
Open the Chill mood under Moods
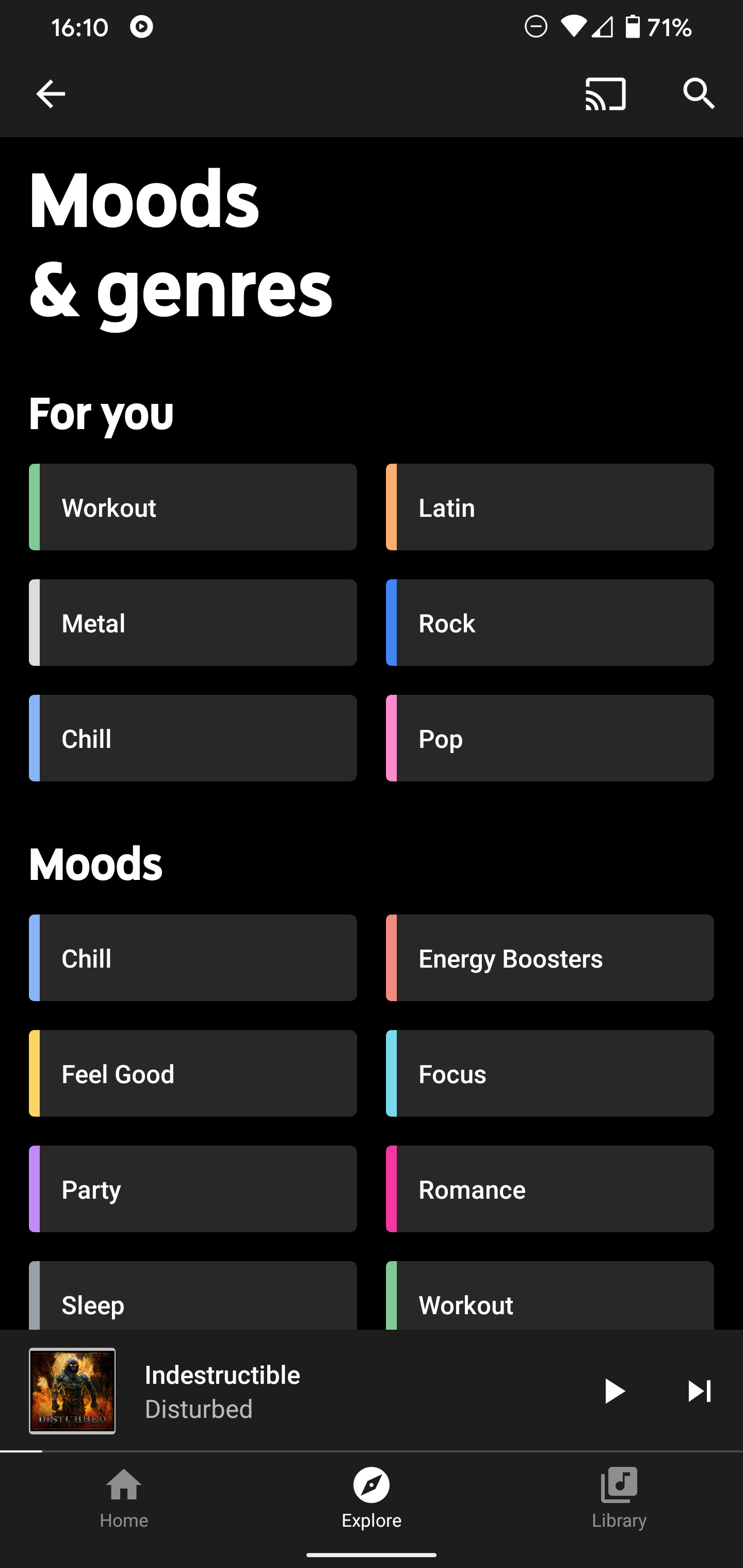pyautogui.click(x=192, y=957)
